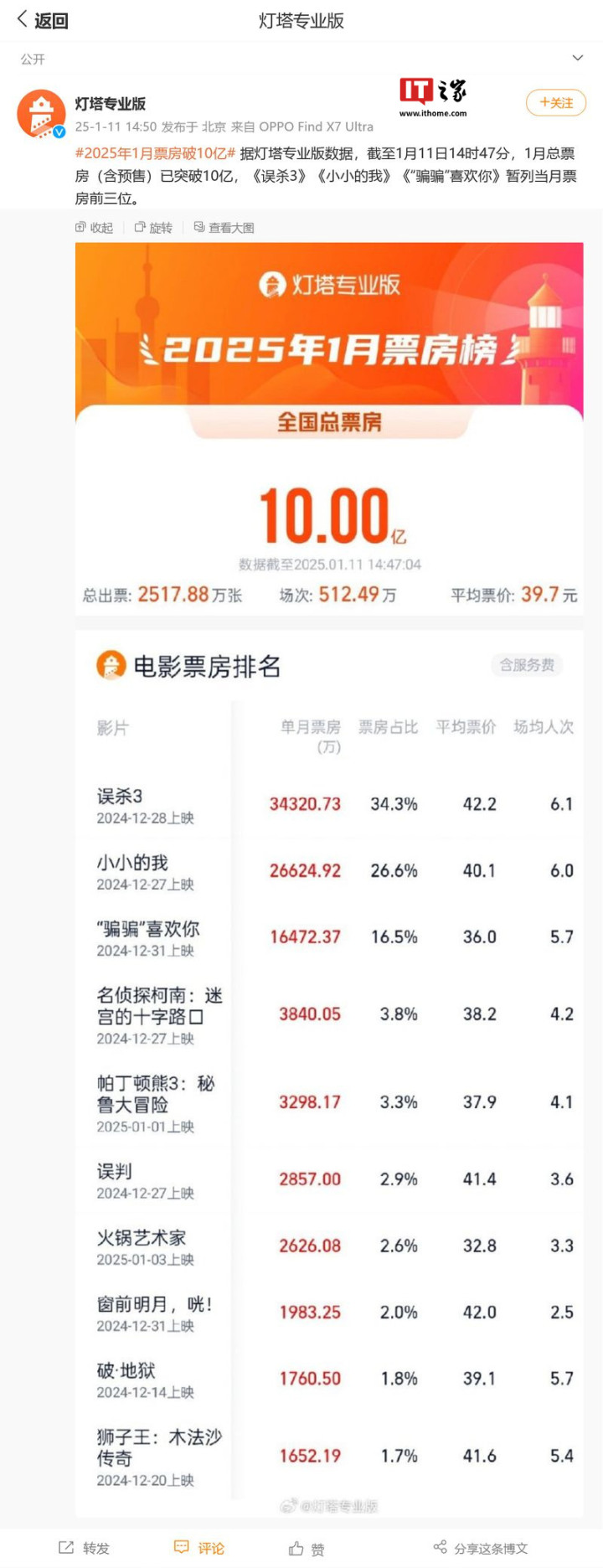
Task: Rotate the image with 旋转
Action: click(153, 228)
